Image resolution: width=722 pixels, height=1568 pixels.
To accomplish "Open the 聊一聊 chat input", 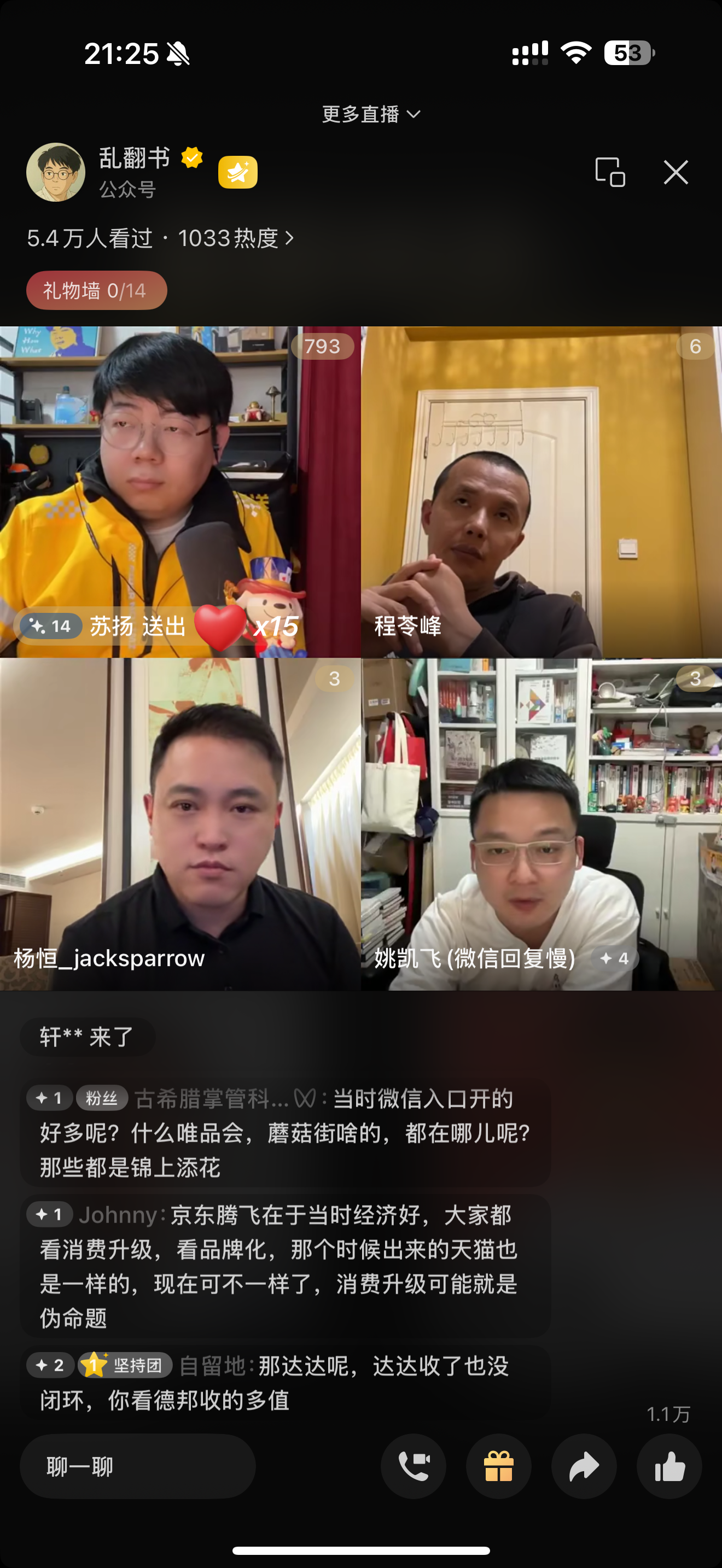I will coord(138,1466).
